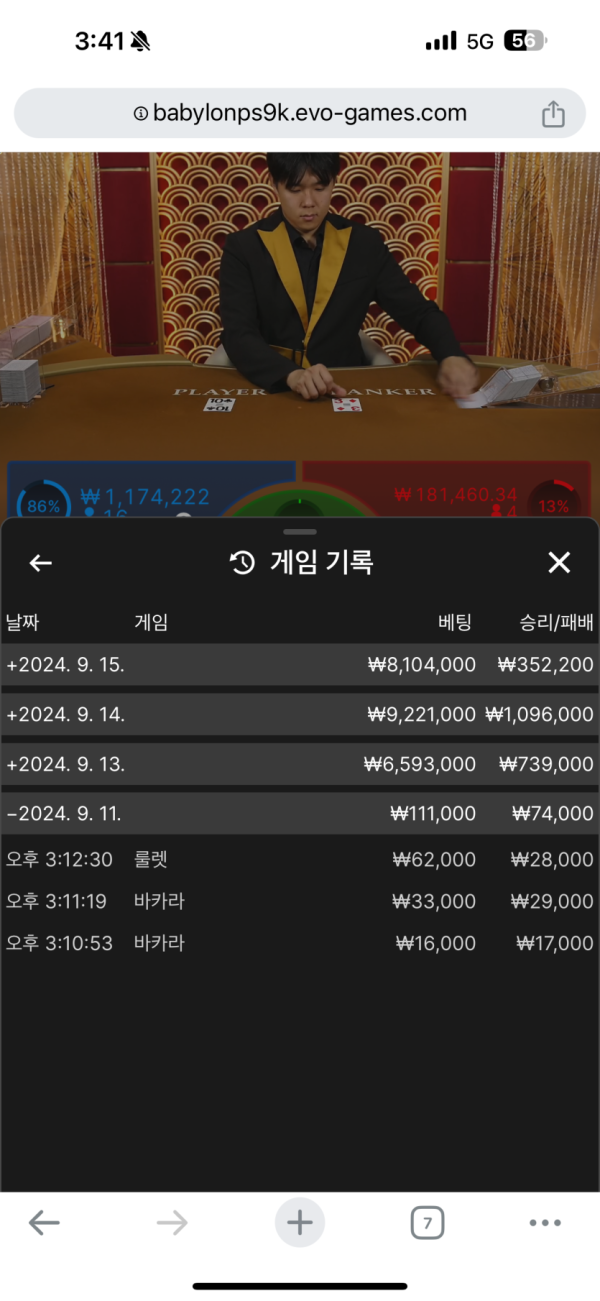Collapse the 2024. 9. 11. history row
The image size is (600, 1301).
pos(300,814)
